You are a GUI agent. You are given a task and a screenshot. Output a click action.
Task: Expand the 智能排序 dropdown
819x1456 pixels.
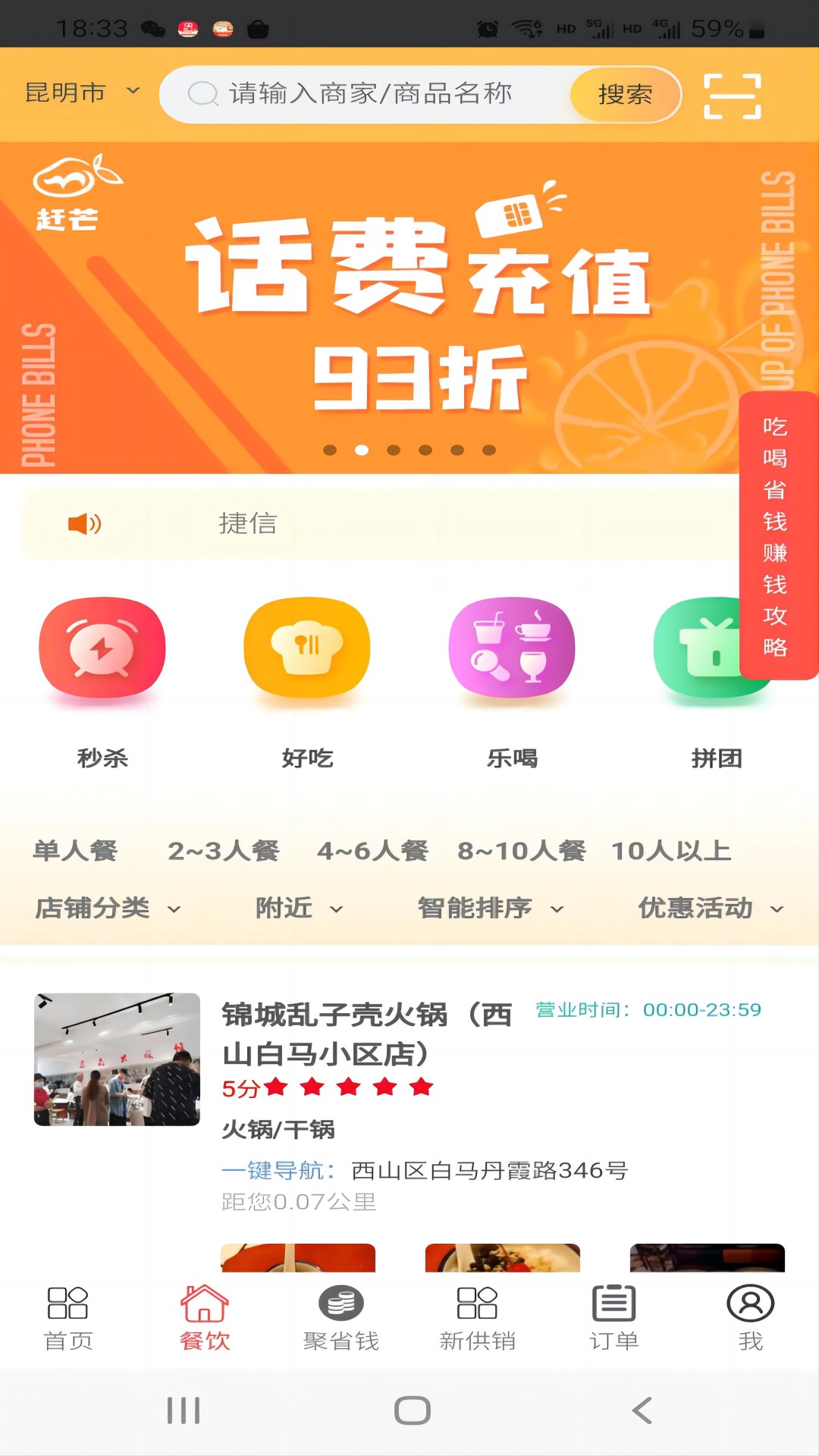click(490, 908)
